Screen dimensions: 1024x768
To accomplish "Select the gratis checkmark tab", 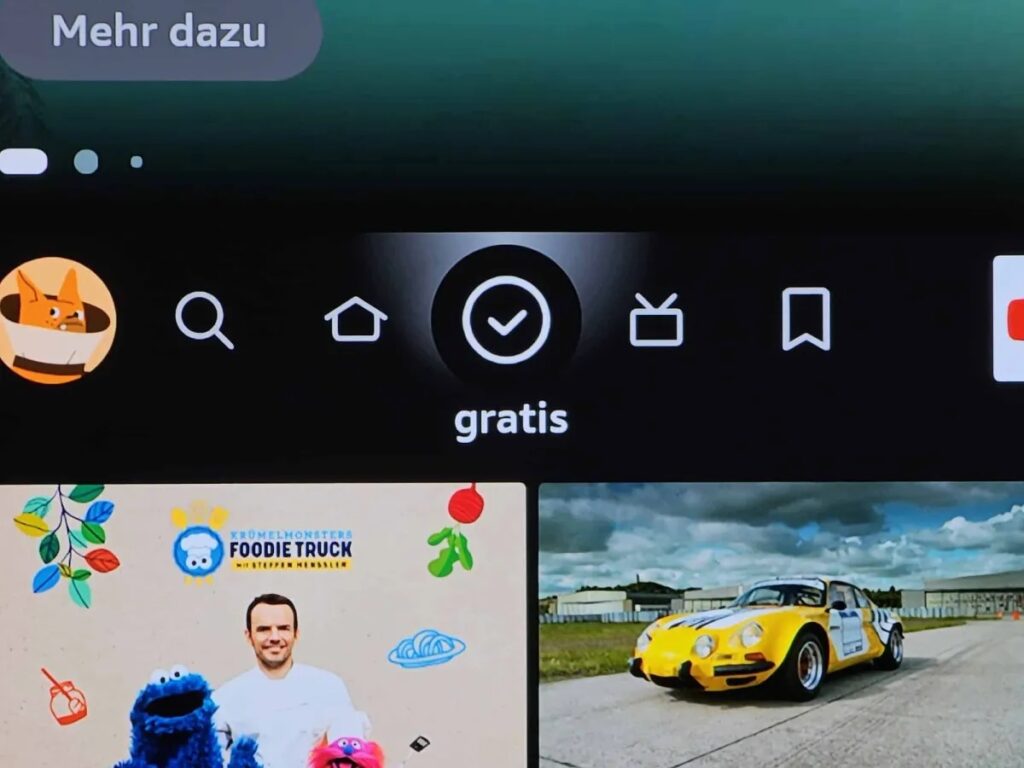I will [x=506, y=320].
